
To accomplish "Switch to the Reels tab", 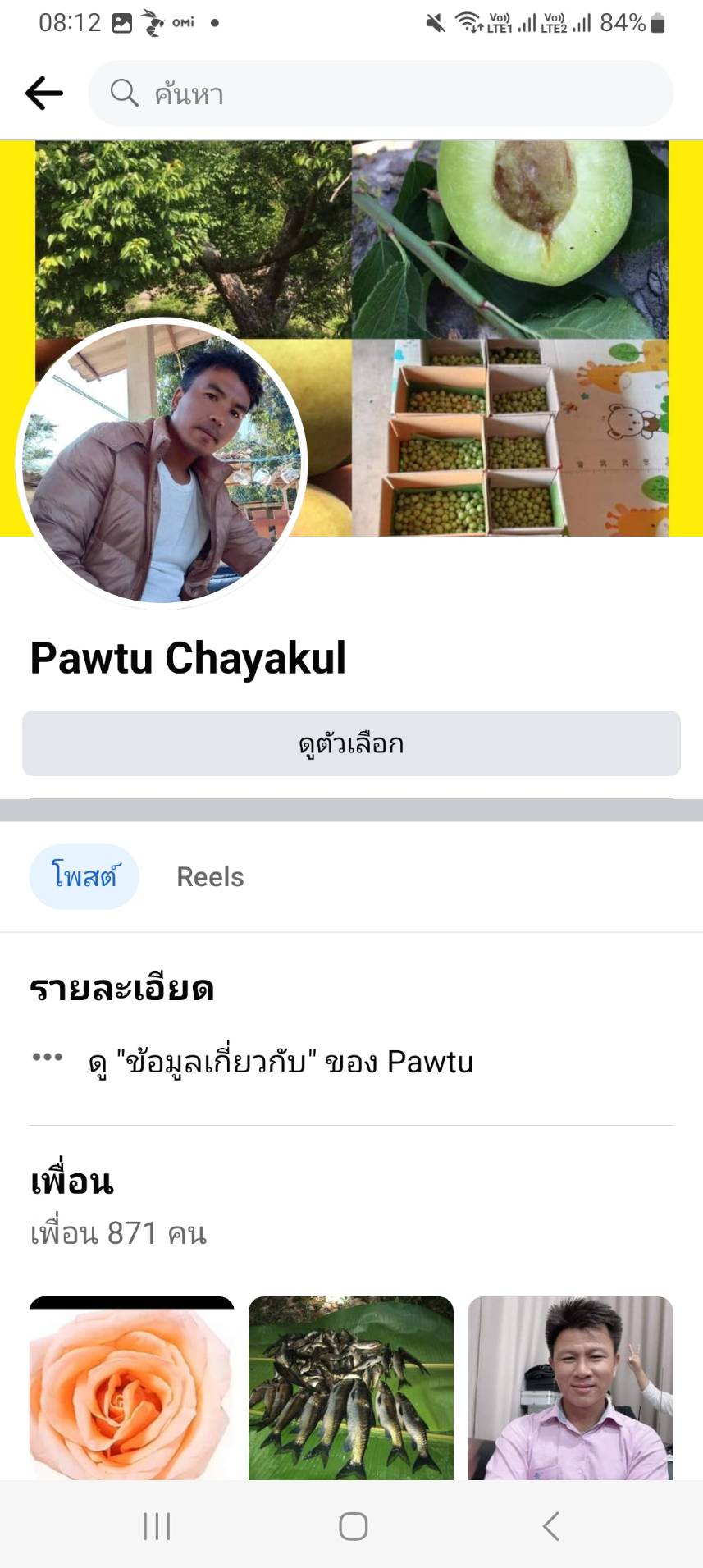I will [210, 876].
